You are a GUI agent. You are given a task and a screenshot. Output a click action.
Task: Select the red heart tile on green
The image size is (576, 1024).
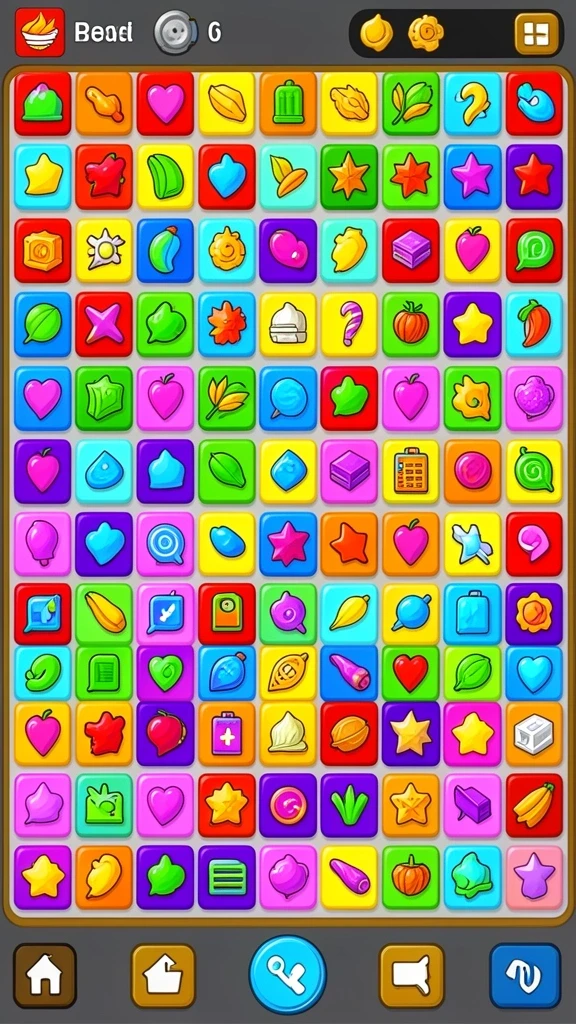411,673
